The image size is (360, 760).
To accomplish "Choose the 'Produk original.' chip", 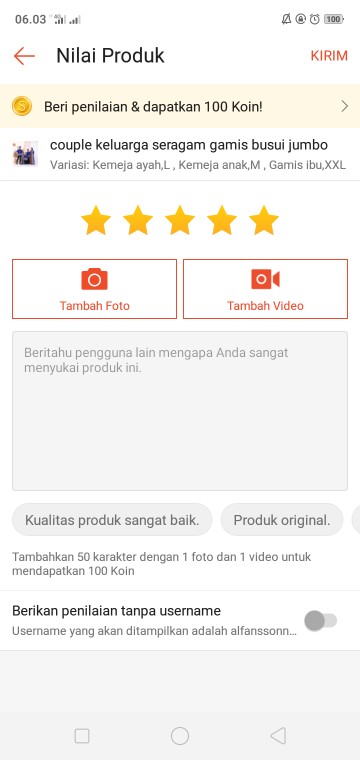I will pyautogui.click(x=282, y=520).
